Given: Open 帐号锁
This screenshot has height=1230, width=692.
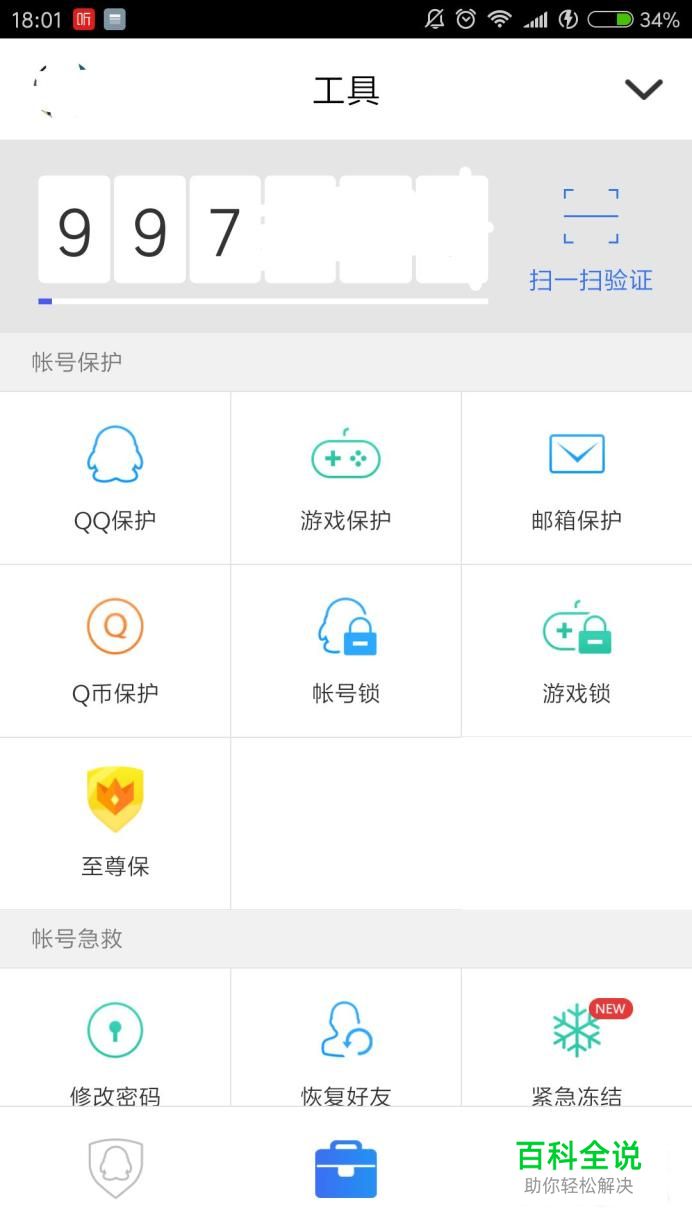Looking at the screenshot, I should (346, 651).
